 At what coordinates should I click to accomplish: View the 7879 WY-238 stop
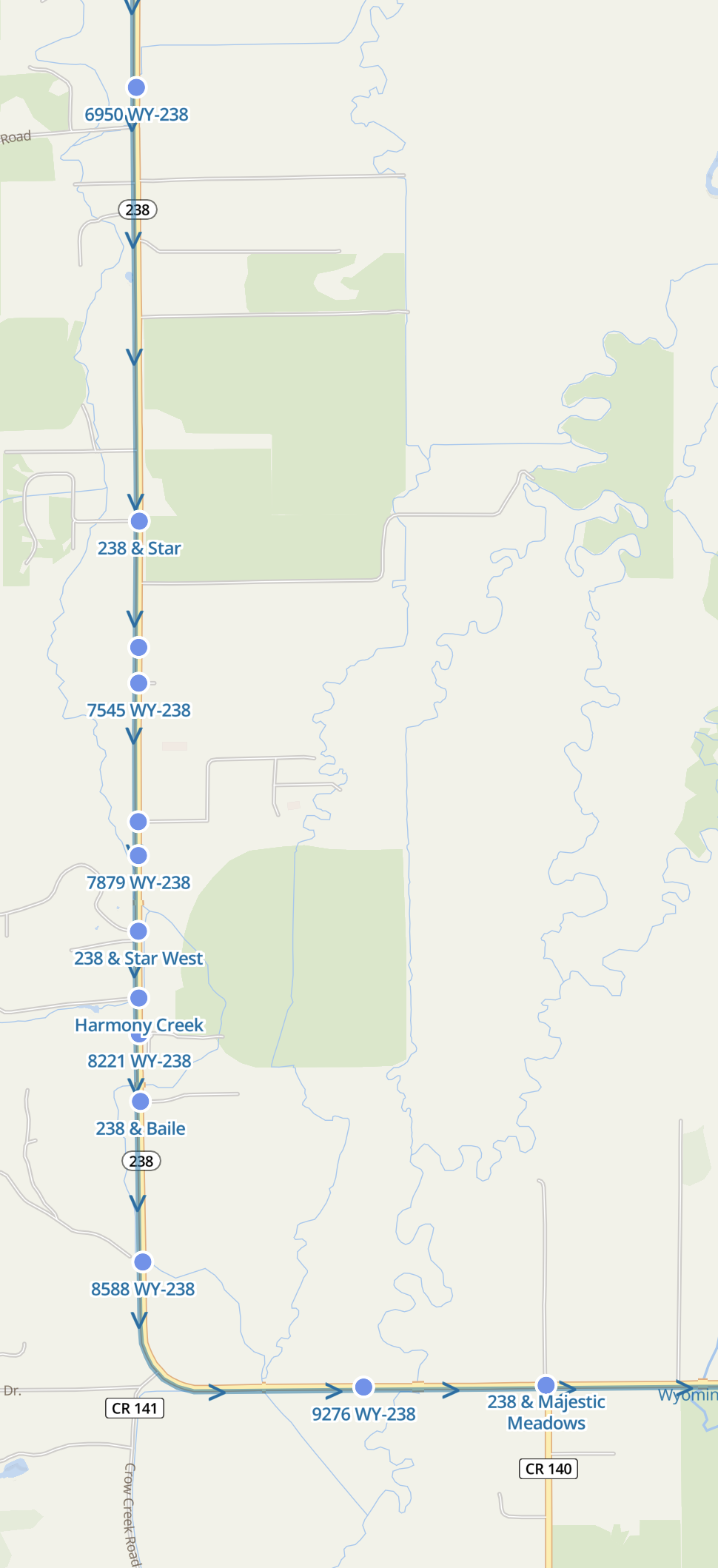tap(138, 856)
